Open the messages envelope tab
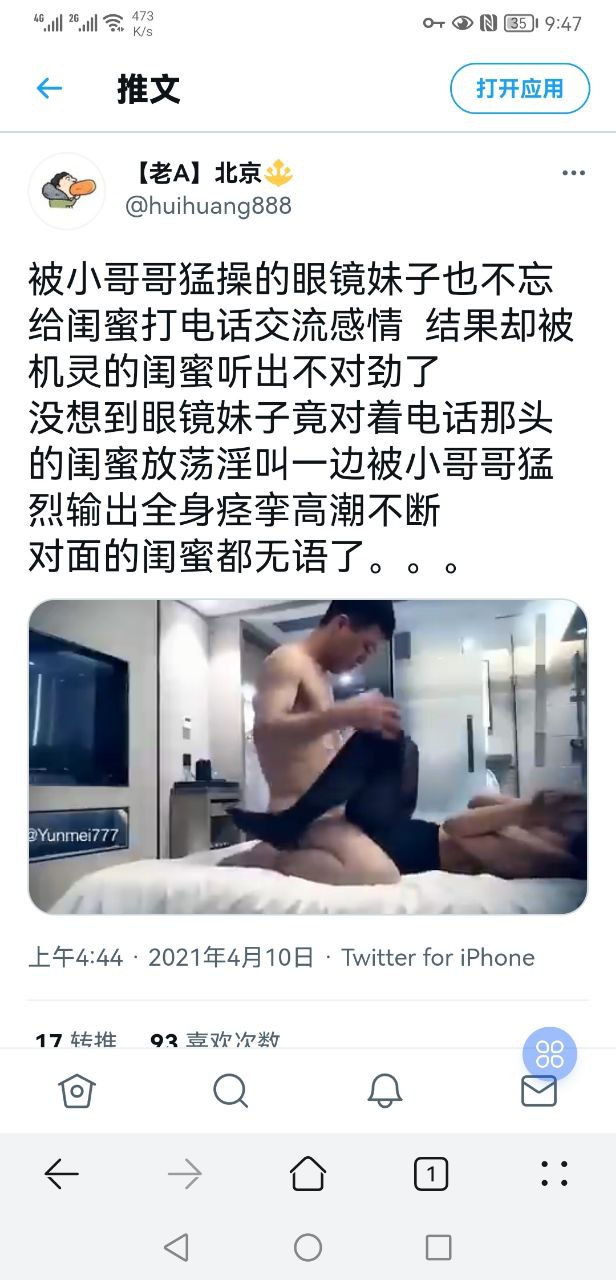 (538, 1090)
